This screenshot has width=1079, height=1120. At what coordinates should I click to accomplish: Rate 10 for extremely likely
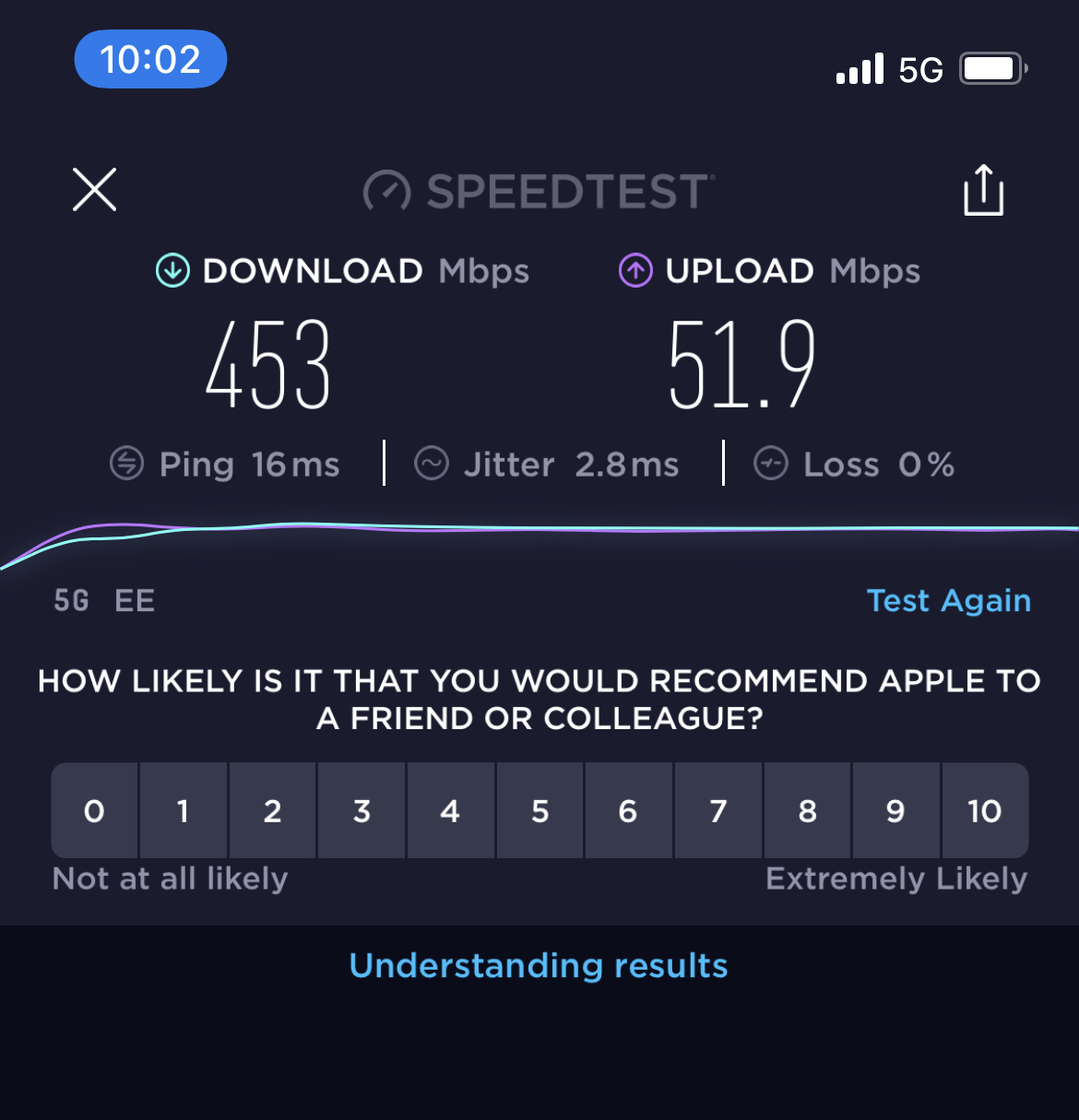coord(984,811)
